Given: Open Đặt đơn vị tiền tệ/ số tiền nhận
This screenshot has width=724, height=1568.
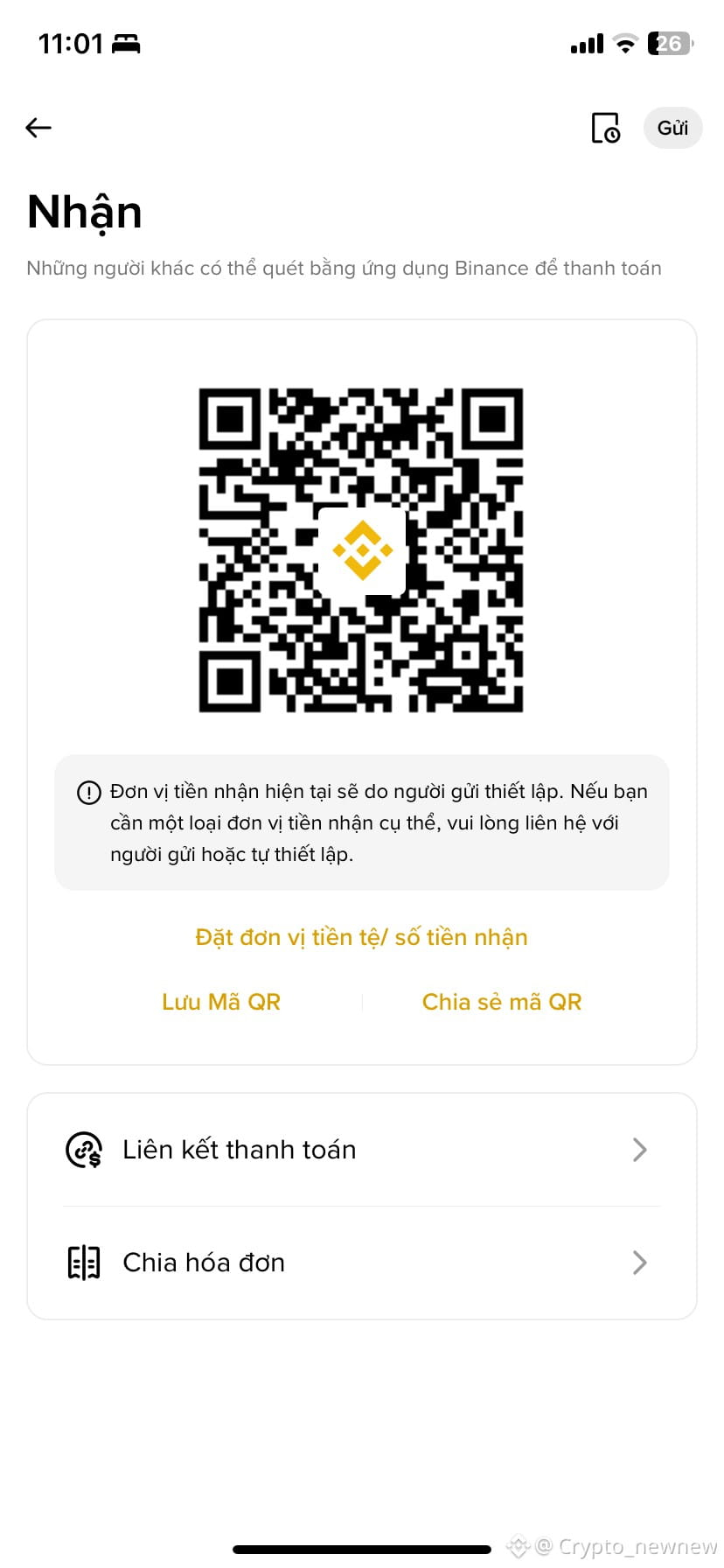Looking at the screenshot, I should [361, 937].
